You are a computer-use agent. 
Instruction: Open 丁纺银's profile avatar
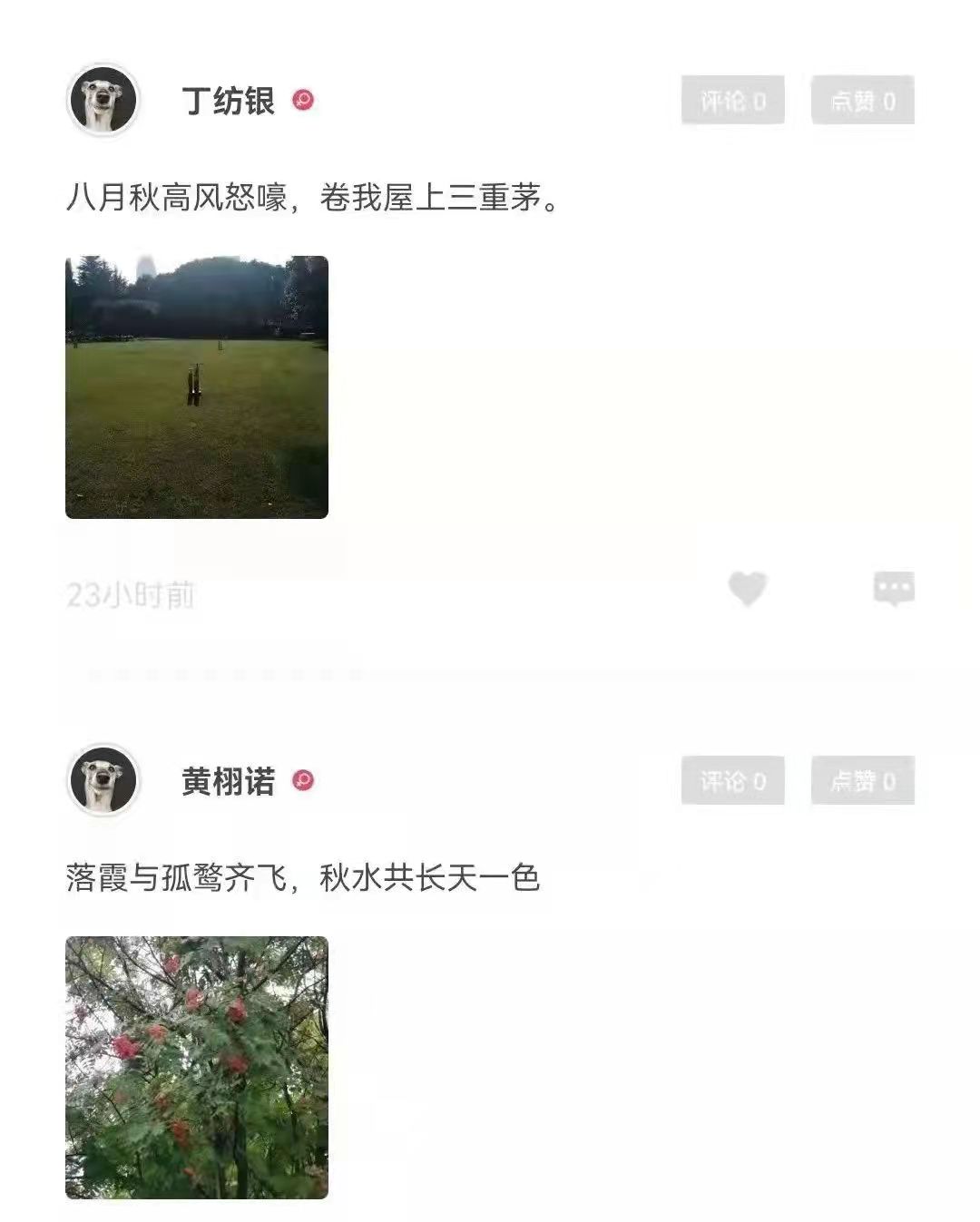pyautogui.click(x=103, y=100)
